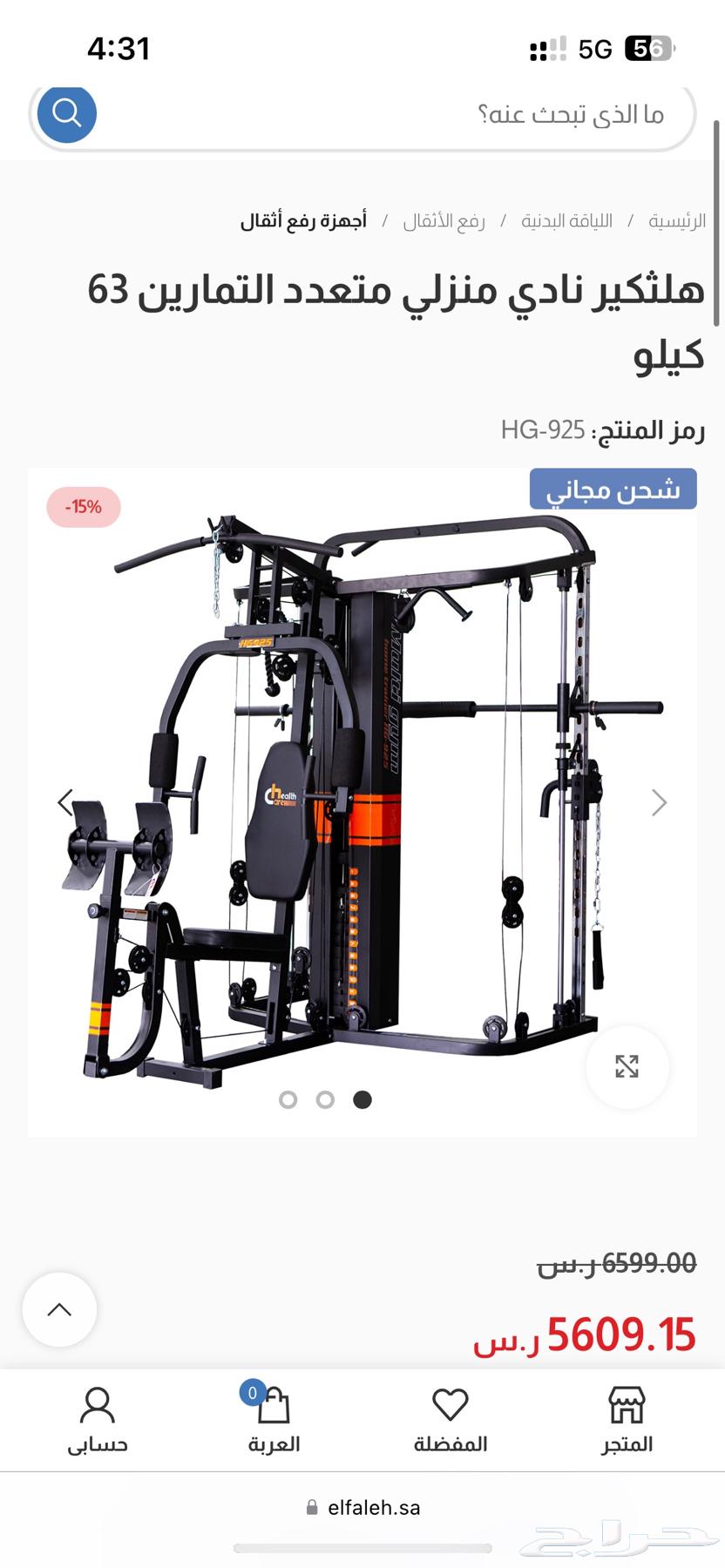Expand product image to fullscreen
Image resolution: width=725 pixels, height=1568 pixels.
coord(627,1066)
